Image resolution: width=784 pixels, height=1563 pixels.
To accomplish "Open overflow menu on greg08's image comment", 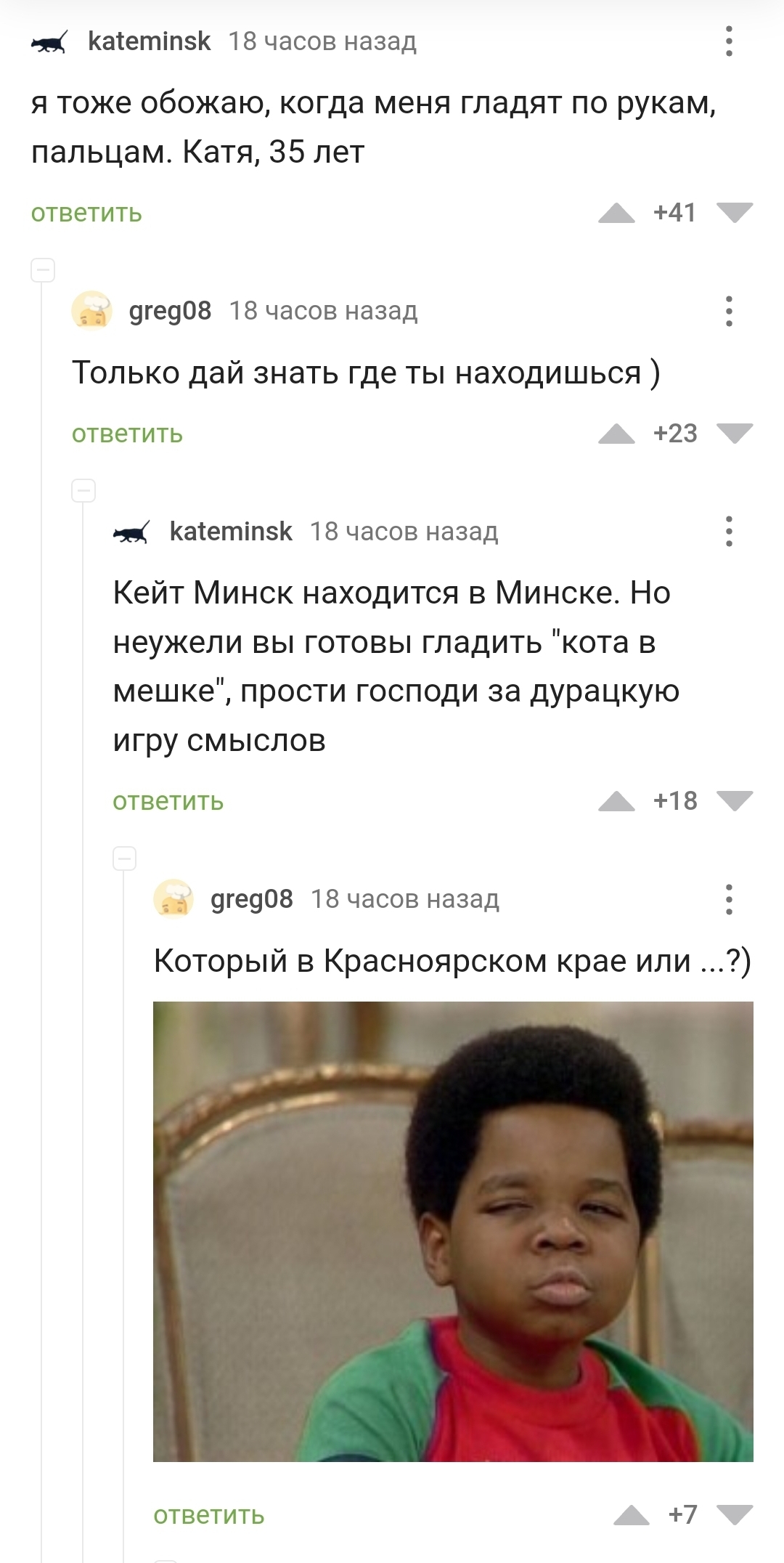I will click(729, 899).
